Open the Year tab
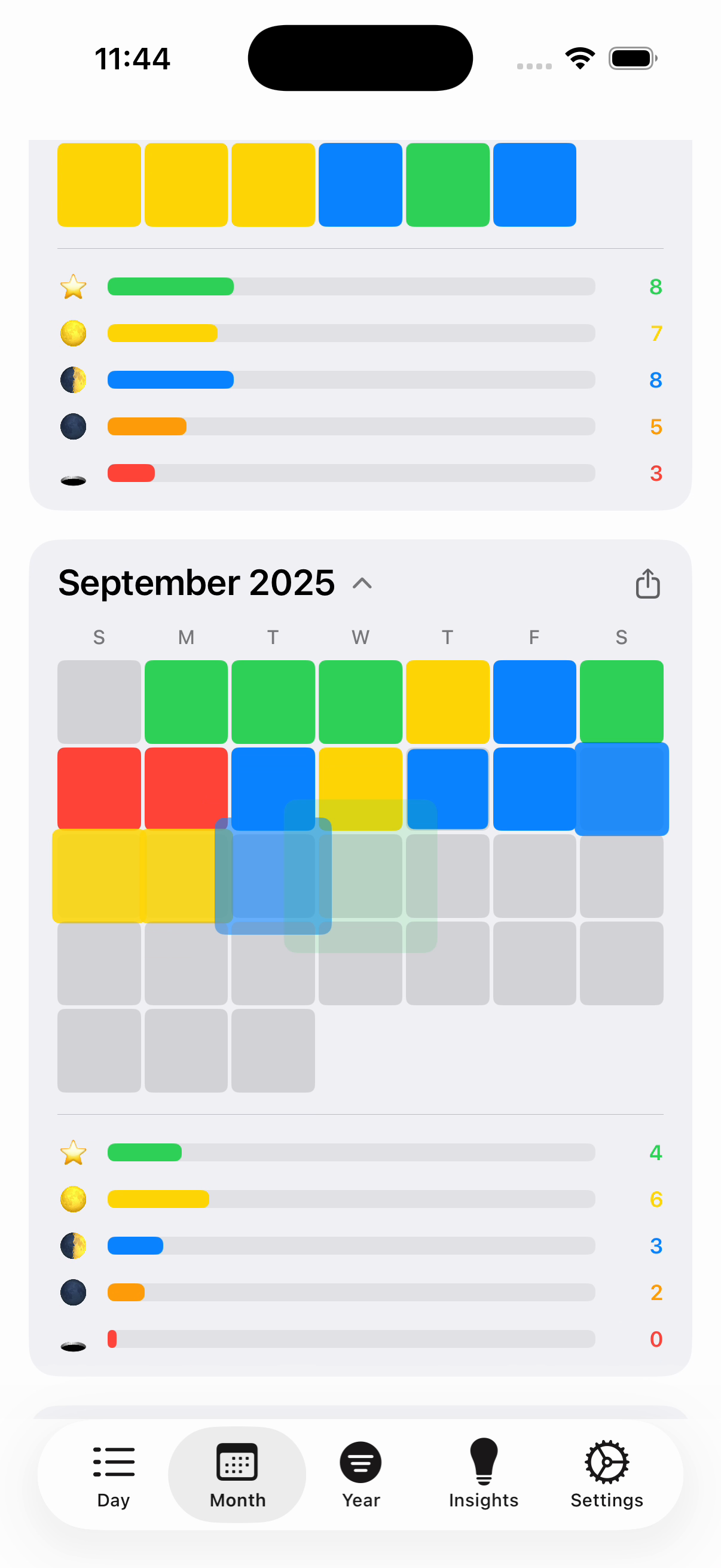Viewport: 721px width, 1568px height. point(361,1474)
